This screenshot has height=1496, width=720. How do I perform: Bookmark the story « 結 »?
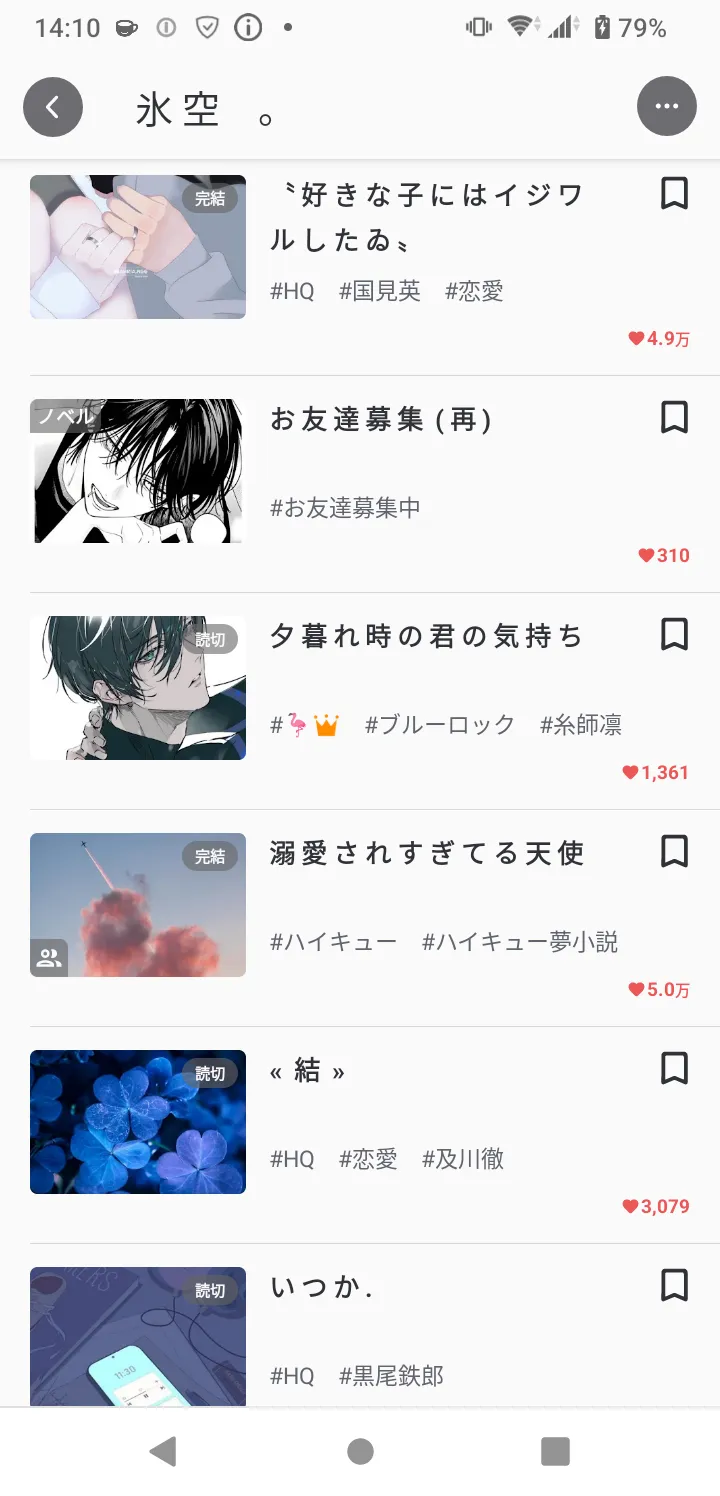pos(675,1068)
